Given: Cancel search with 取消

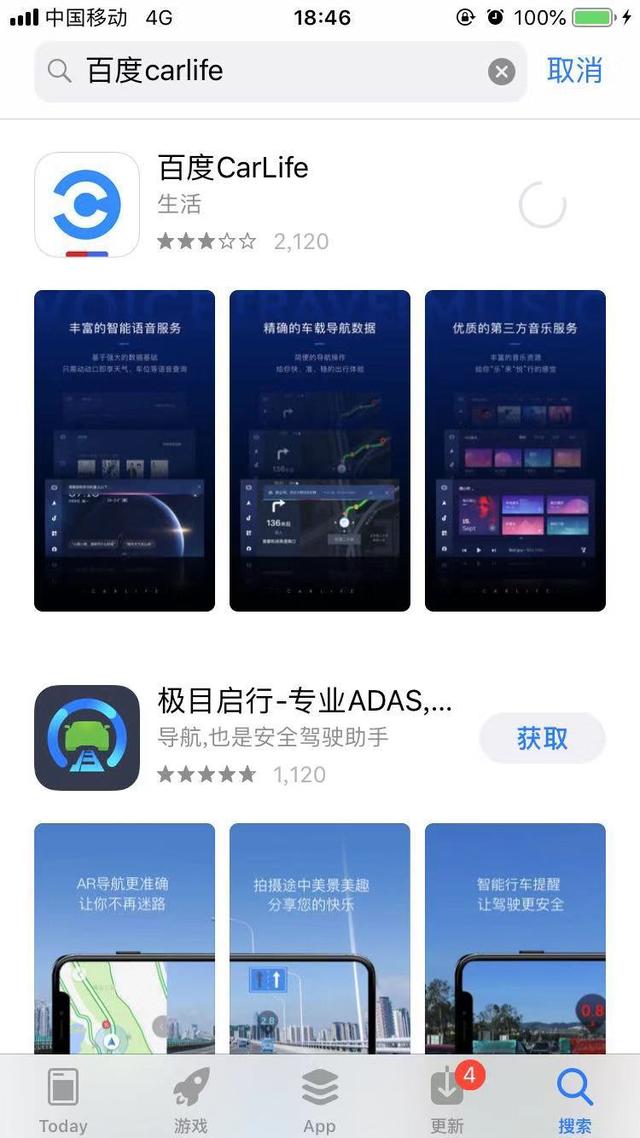Looking at the screenshot, I should 575,70.
